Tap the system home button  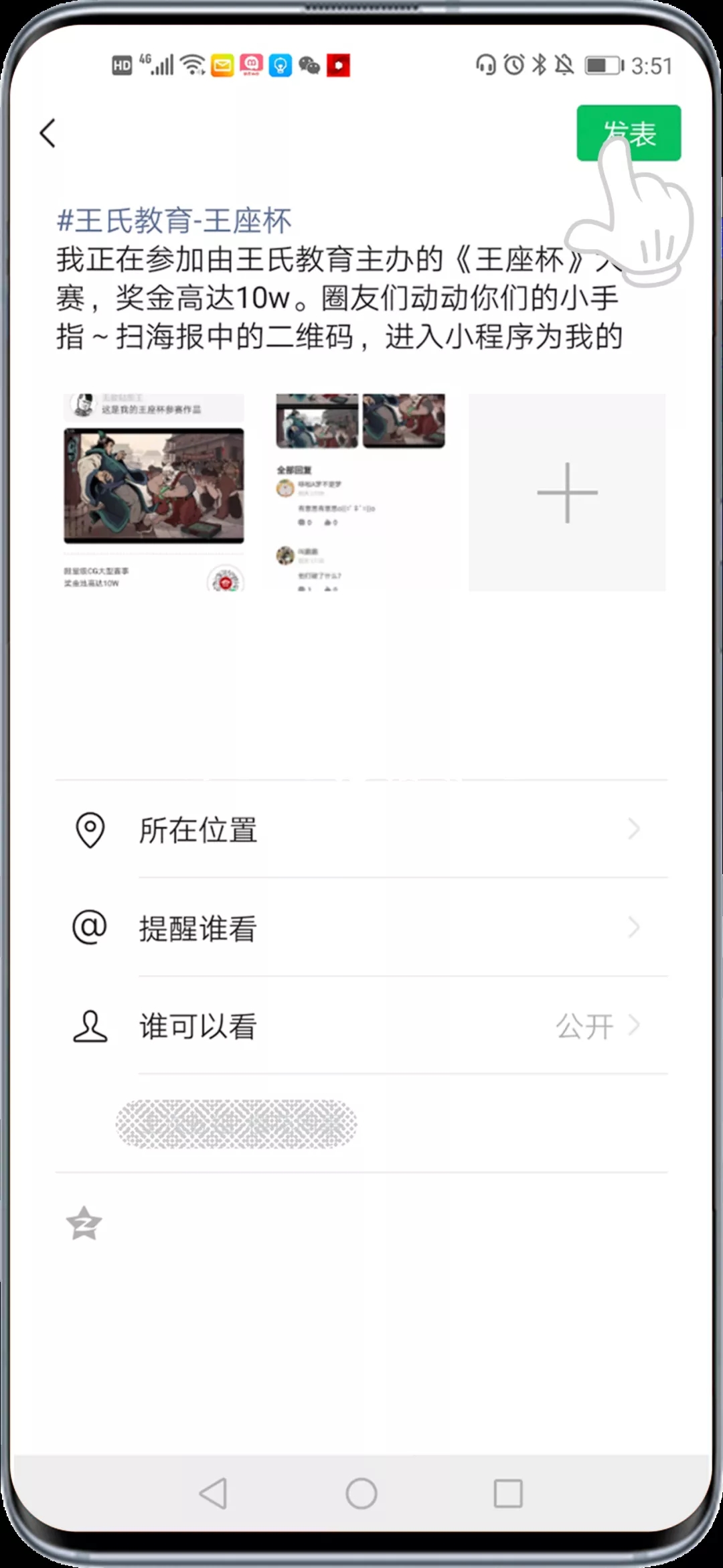tap(361, 1493)
